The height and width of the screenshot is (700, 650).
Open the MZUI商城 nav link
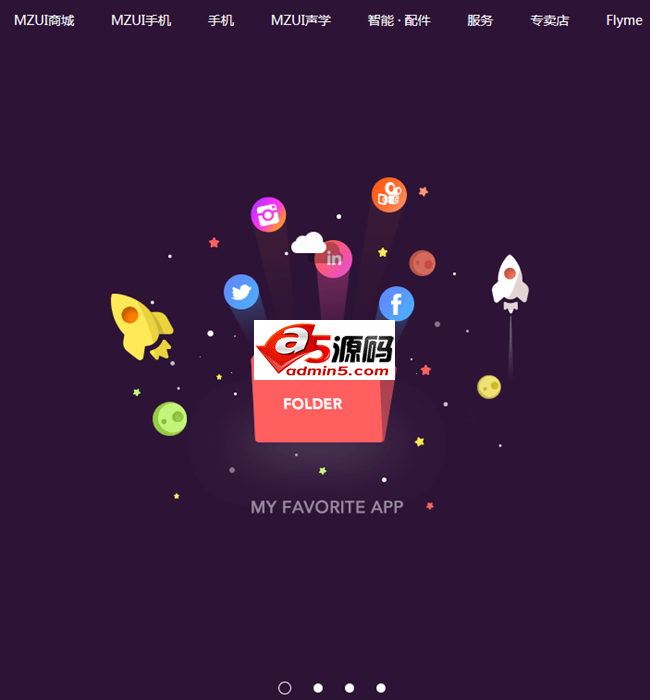(44, 20)
